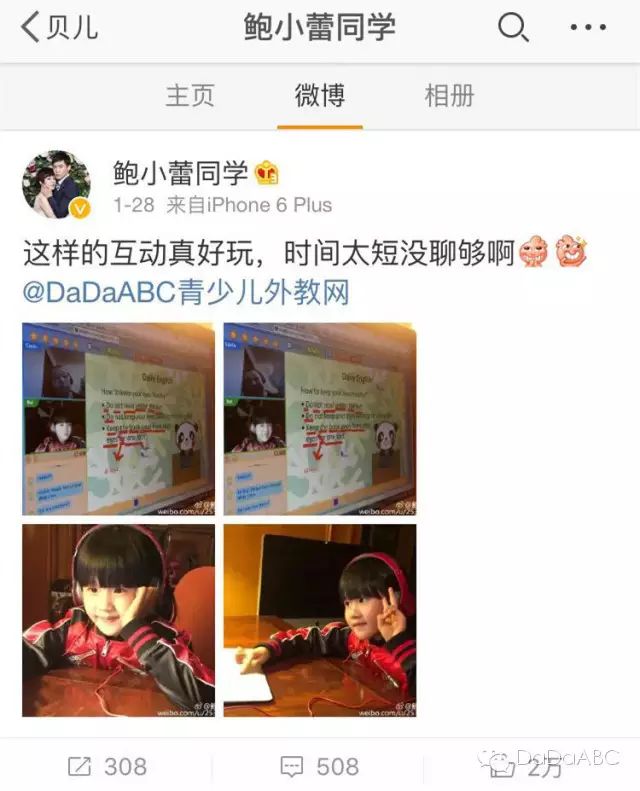Go back to 贝儿
Image resolution: width=640 pixels, height=791 pixels.
(60, 28)
